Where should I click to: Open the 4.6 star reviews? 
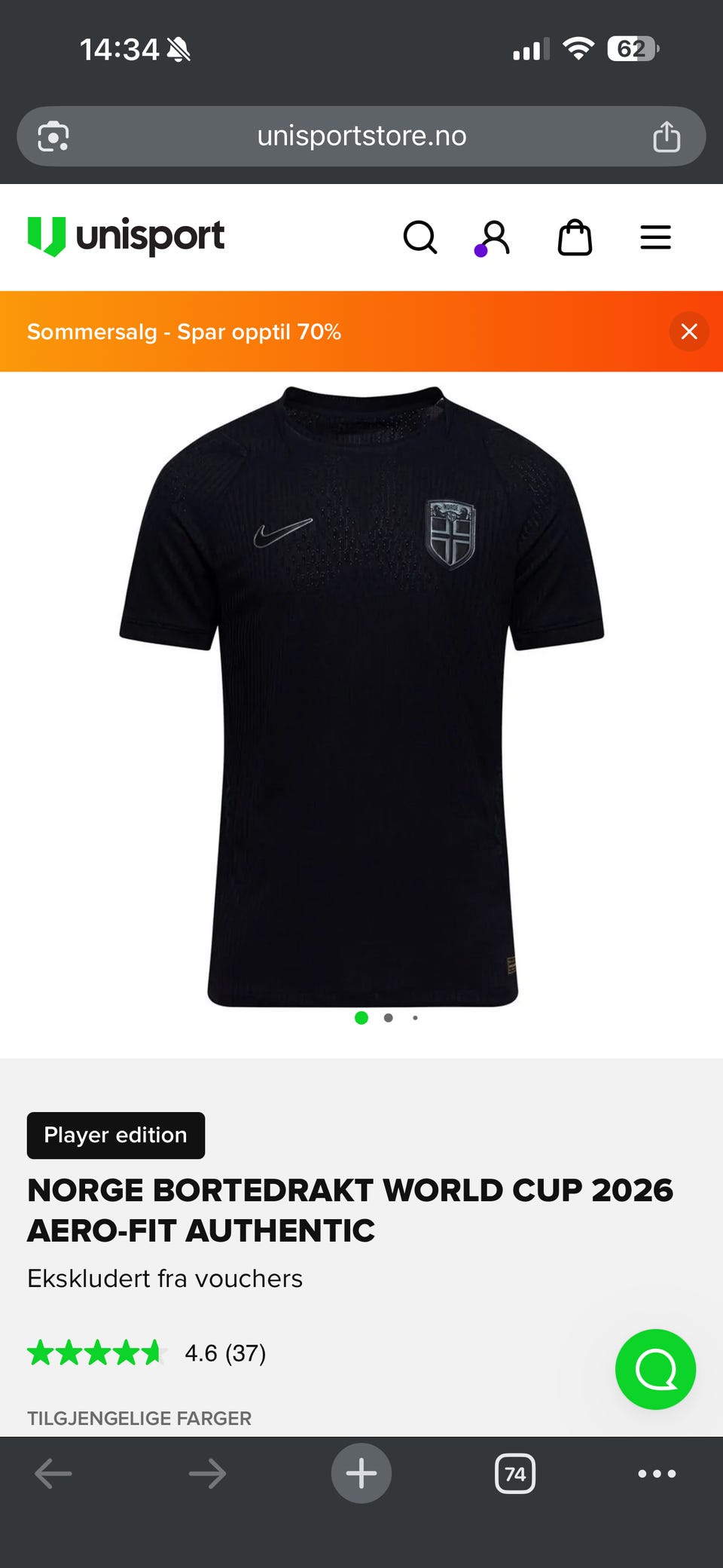pos(147,1353)
